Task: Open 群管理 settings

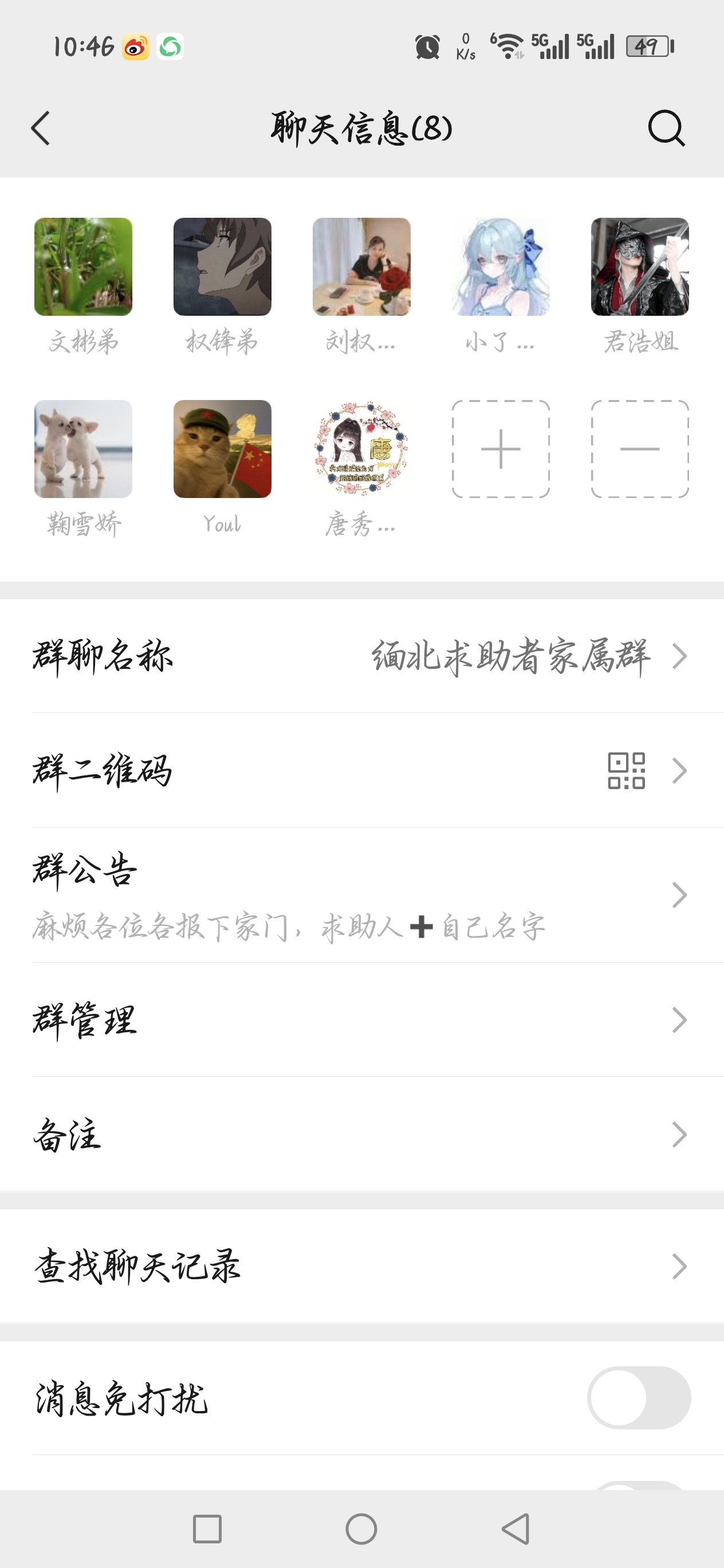Action: pyautogui.click(x=362, y=1020)
